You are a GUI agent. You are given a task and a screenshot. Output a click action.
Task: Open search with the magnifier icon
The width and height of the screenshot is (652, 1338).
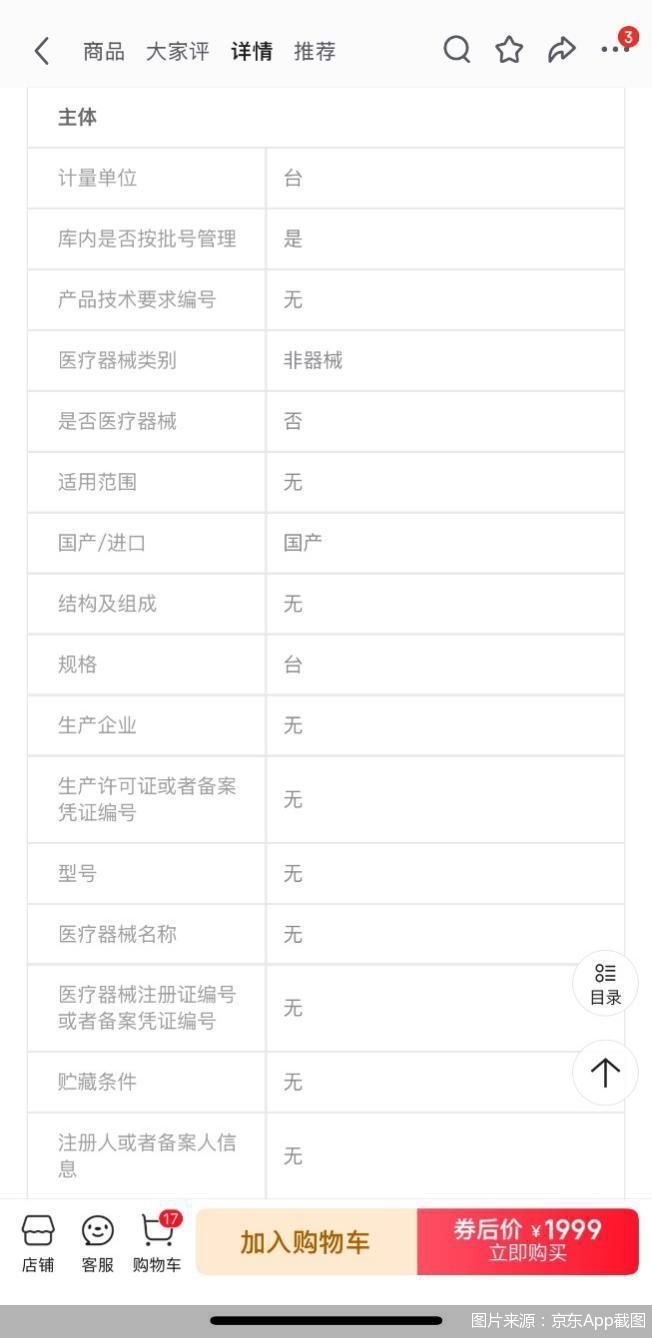(x=457, y=50)
